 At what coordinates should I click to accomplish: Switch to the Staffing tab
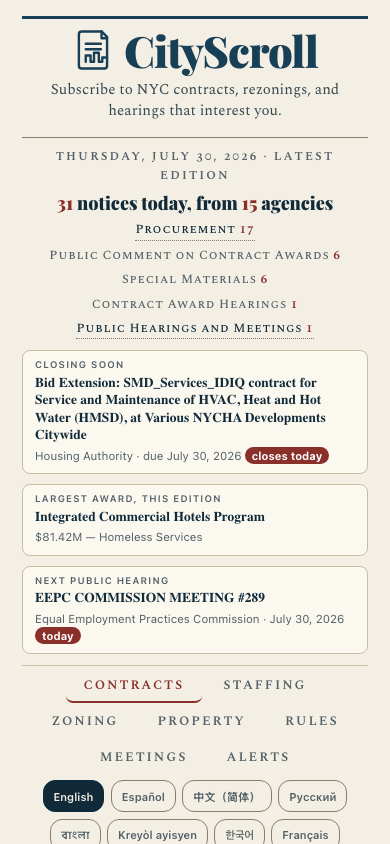pyautogui.click(x=264, y=685)
